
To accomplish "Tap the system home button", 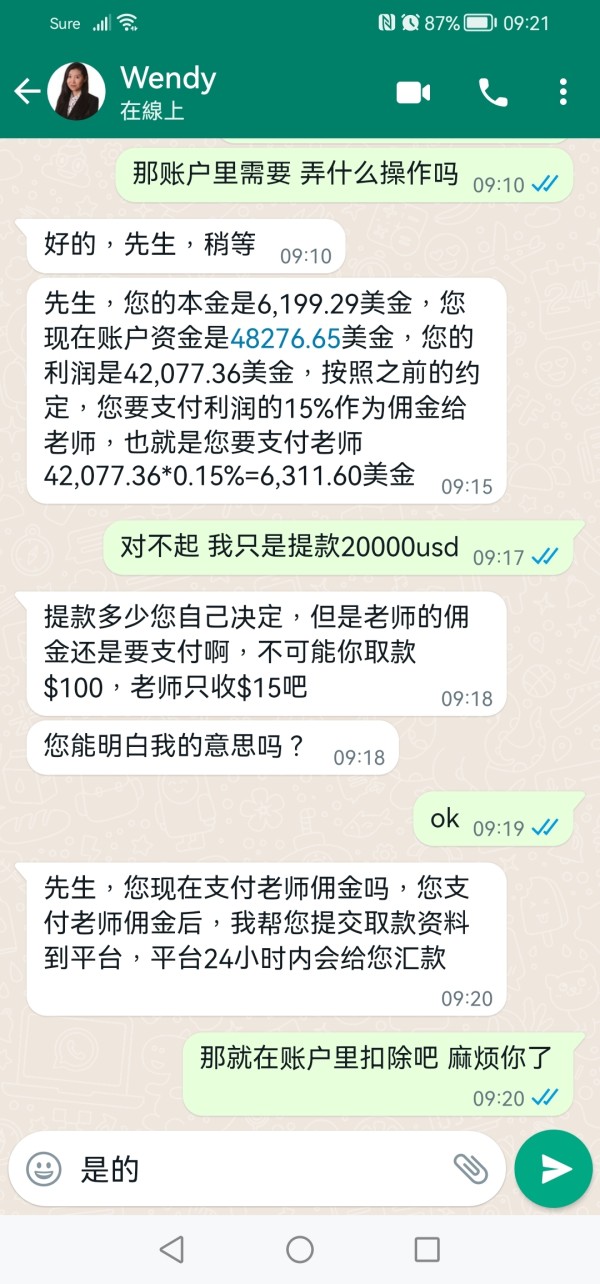I will tap(300, 1249).
